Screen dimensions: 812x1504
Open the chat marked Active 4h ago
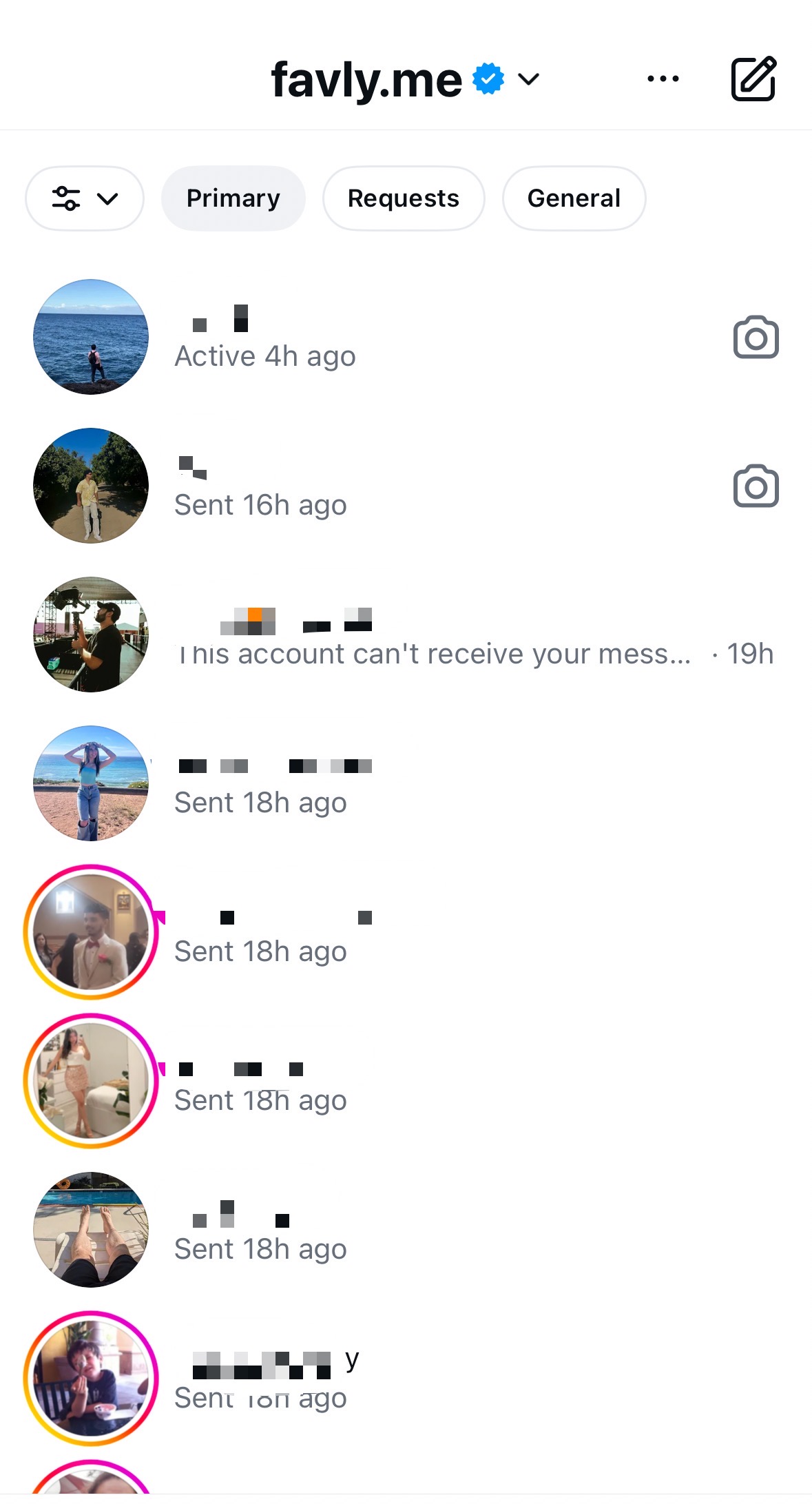click(x=344, y=336)
